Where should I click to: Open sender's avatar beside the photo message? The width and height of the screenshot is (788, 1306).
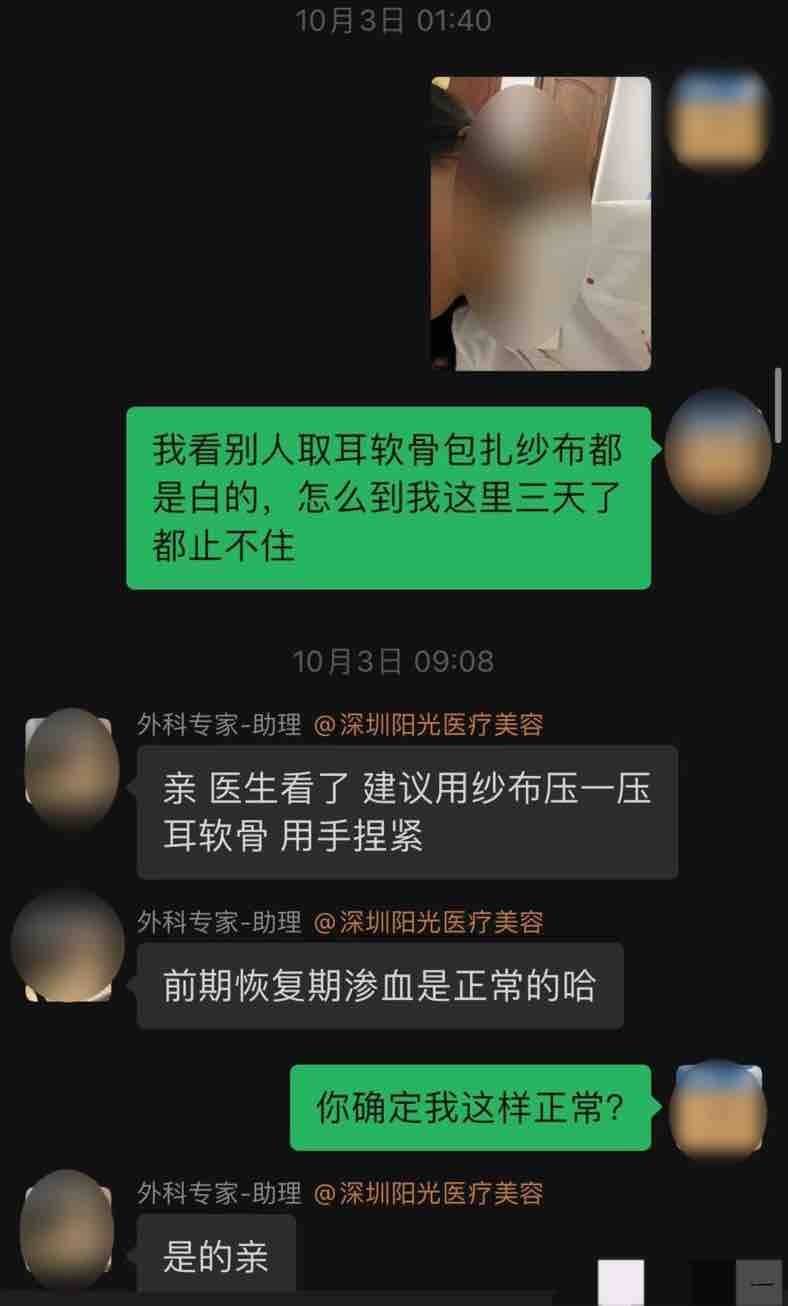(x=718, y=118)
